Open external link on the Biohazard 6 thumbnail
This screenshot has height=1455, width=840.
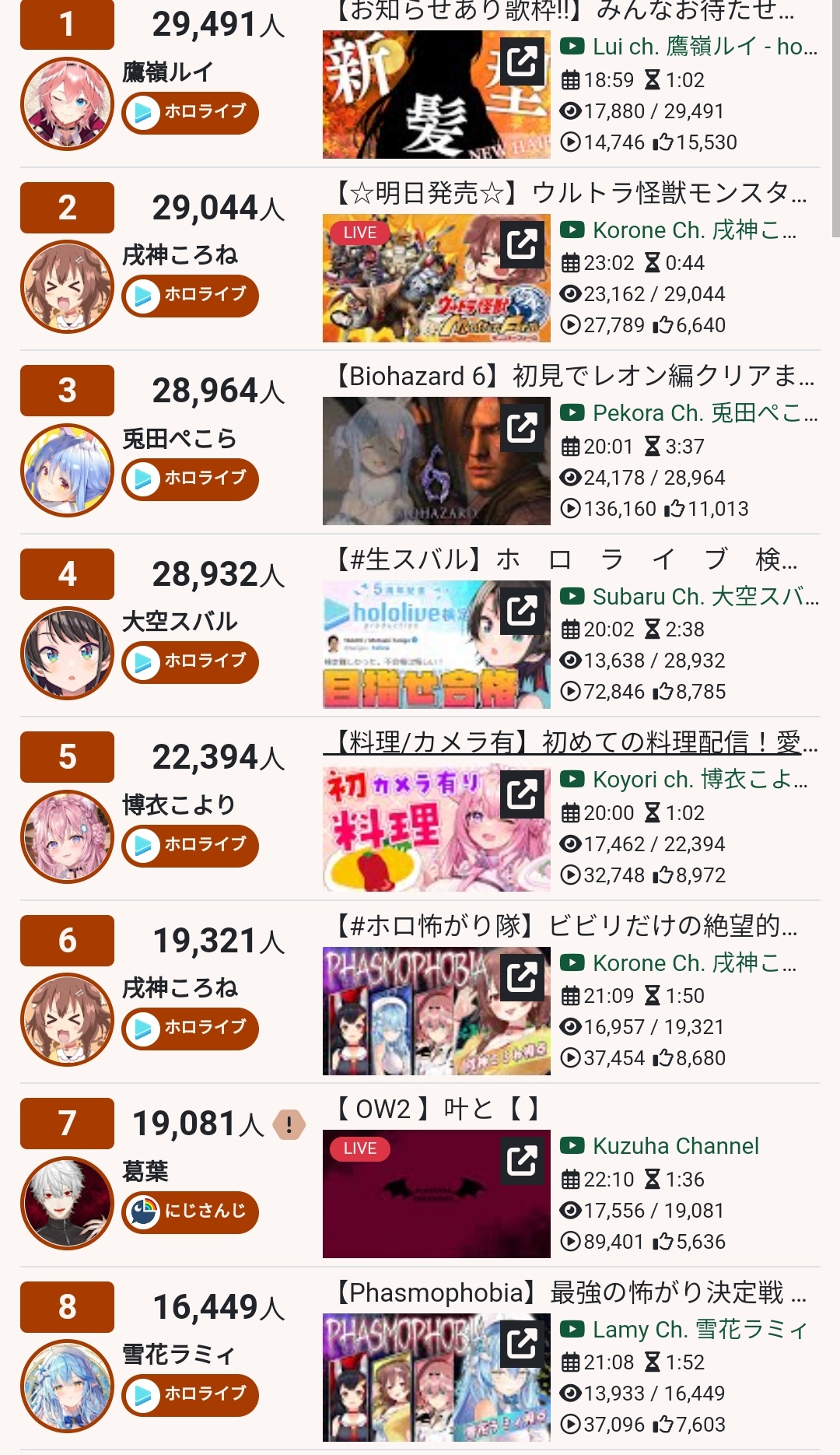point(522,427)
